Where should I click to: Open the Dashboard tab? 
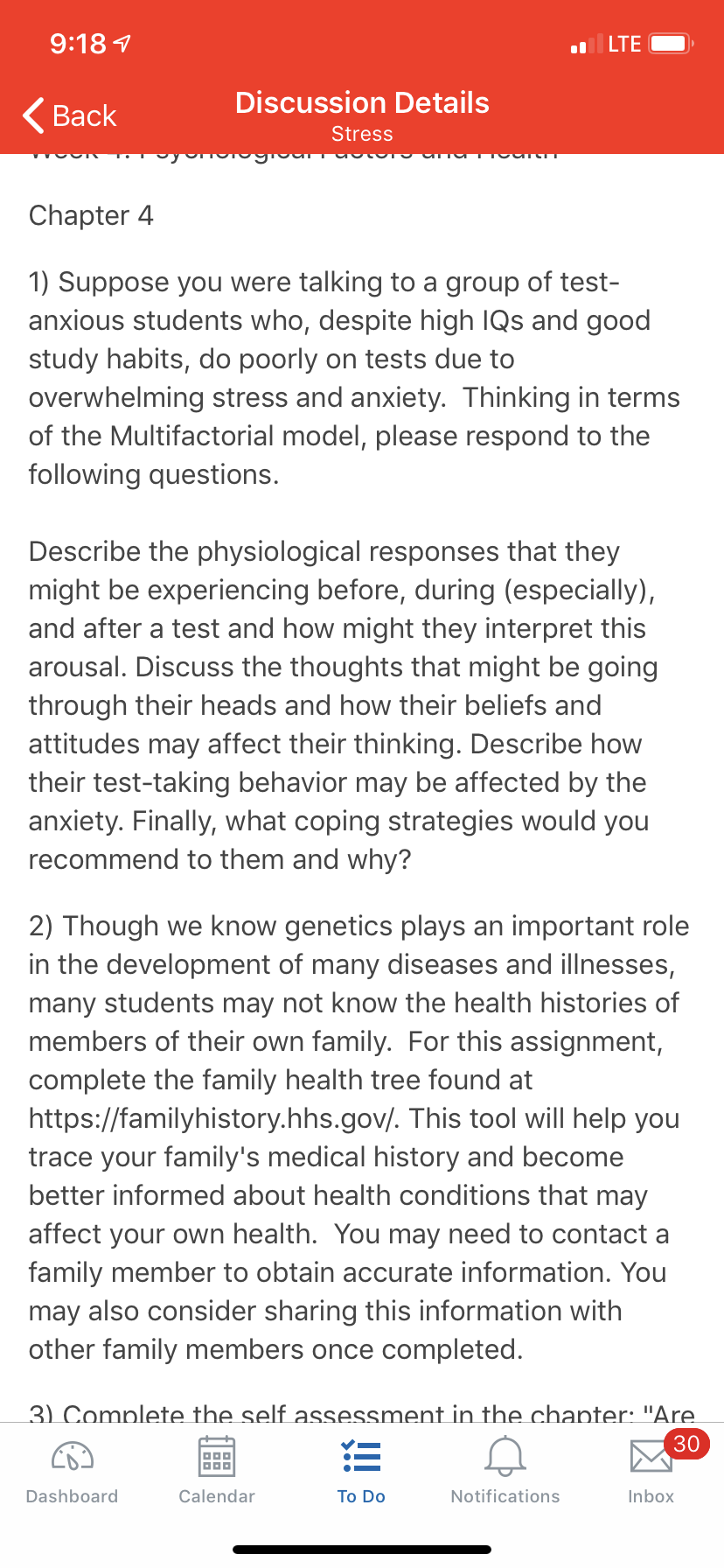coord(73,1471)
